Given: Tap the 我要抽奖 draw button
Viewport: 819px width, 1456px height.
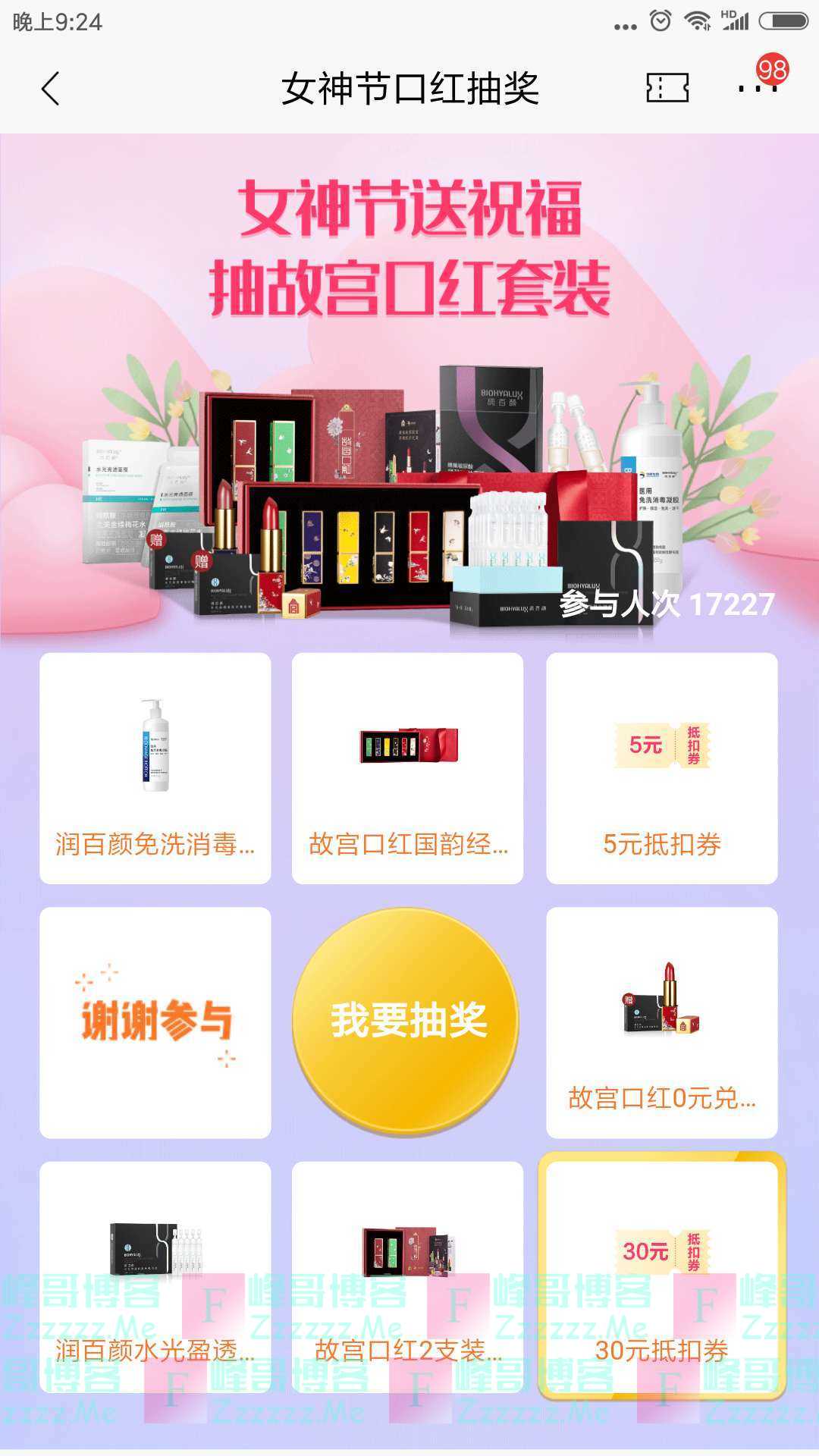Looking at the screenshot, I should pos(406,1021).
